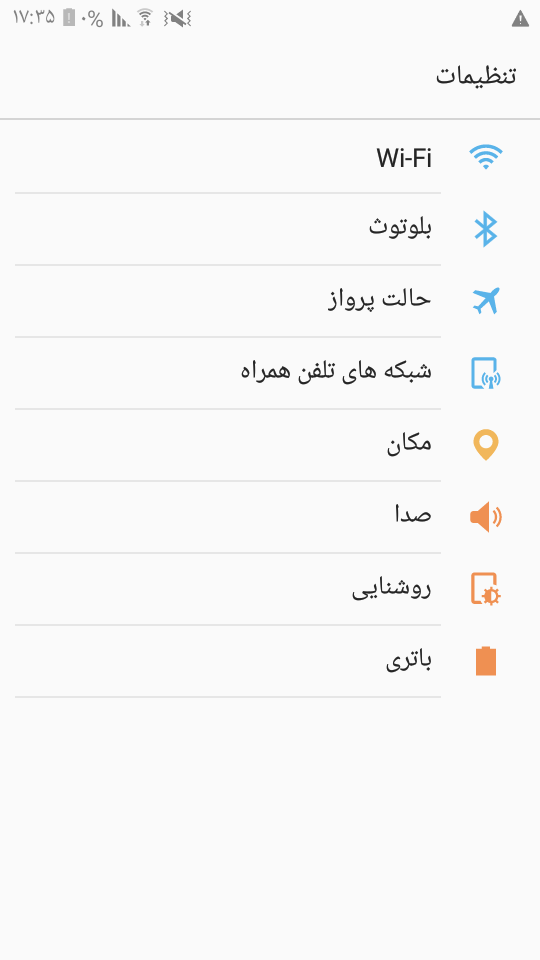Open the صدا (sound) settings
The width and height of the screenshot is (540, 960).
point(270,517)
